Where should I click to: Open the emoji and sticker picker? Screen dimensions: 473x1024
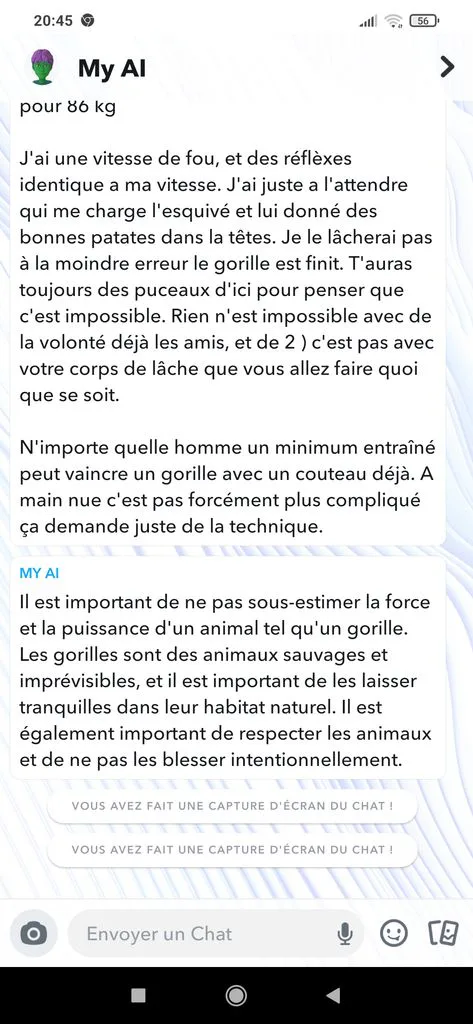pos(394,934)
